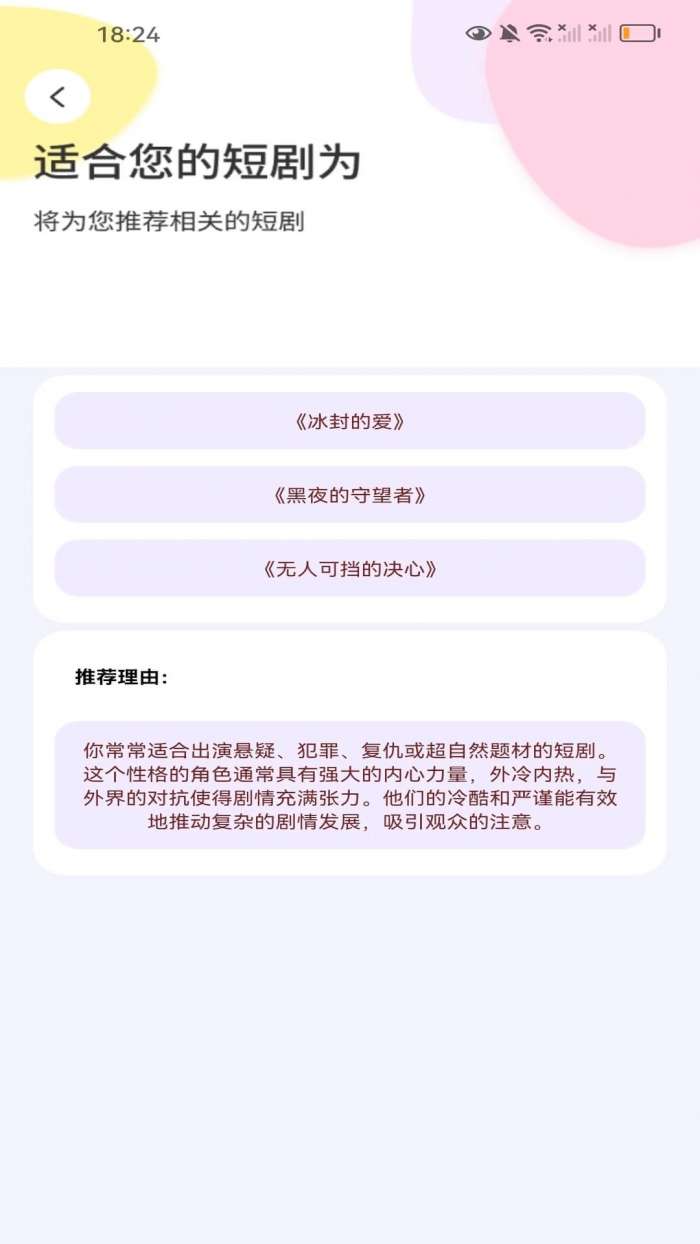This screenshot has height=1244, width=700.
Task: Open the drama 《冰封的爱》
Action: [350, 421]
